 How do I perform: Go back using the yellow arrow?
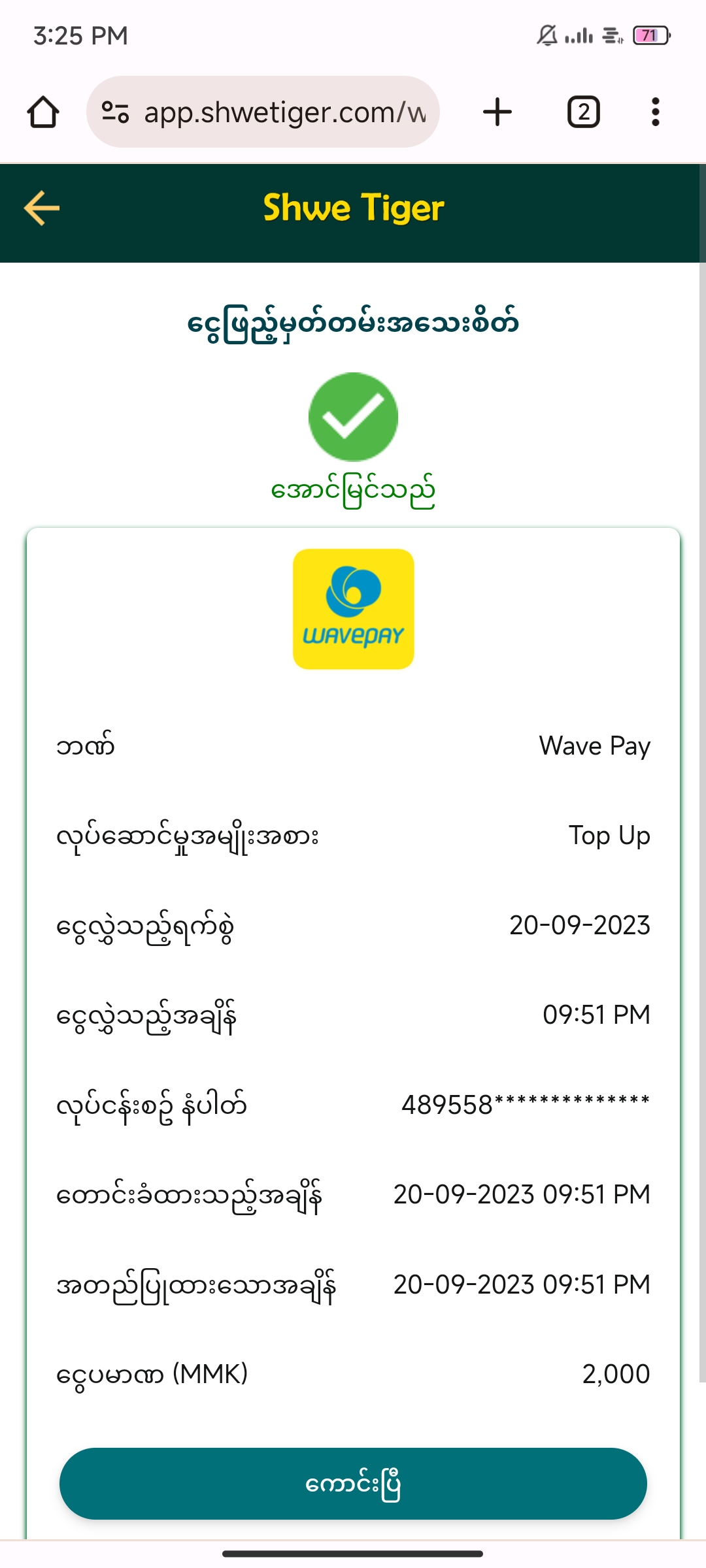(x=42, y=208)
